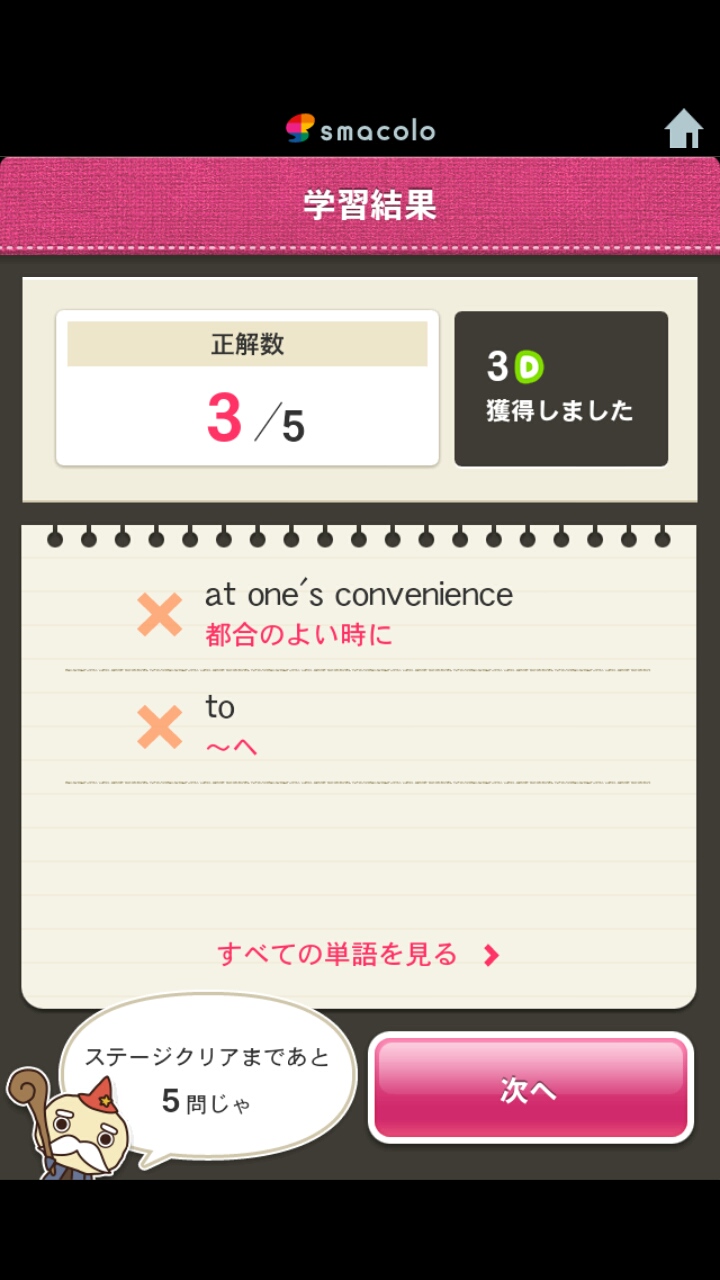
Task: Open the word 'to' entry
Action: click(358, 726)
